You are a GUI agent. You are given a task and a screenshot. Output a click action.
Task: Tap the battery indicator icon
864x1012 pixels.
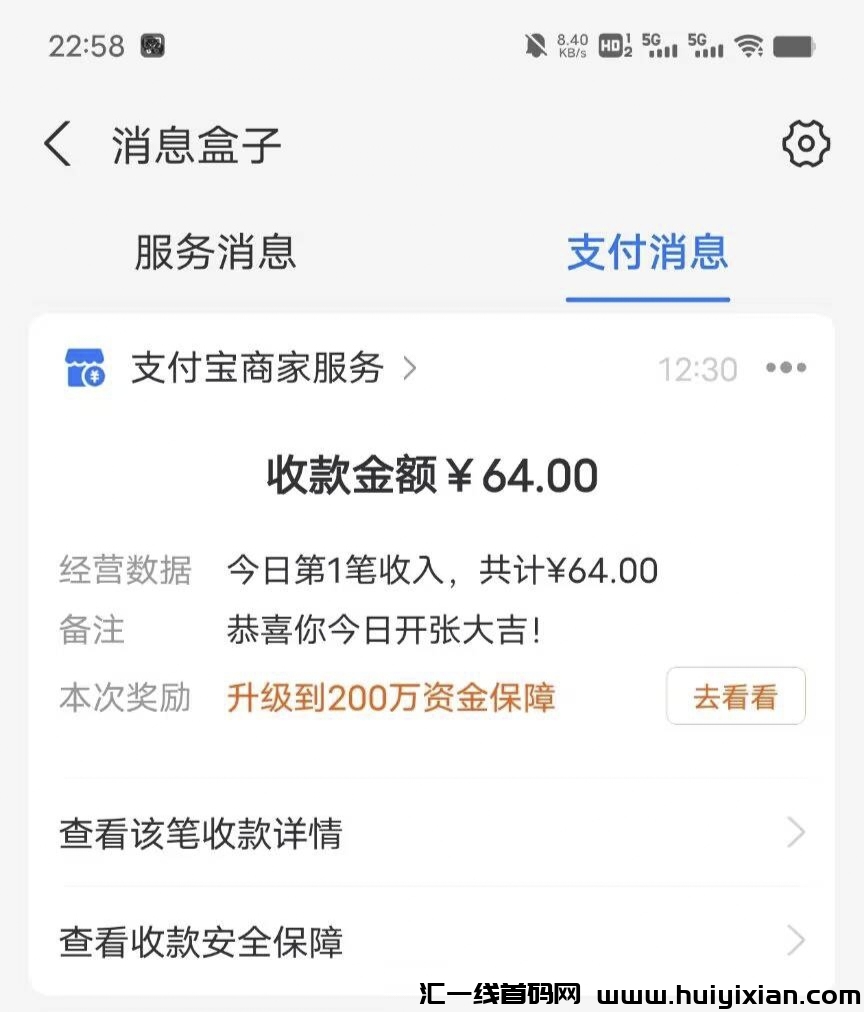(x=795, y=45)
